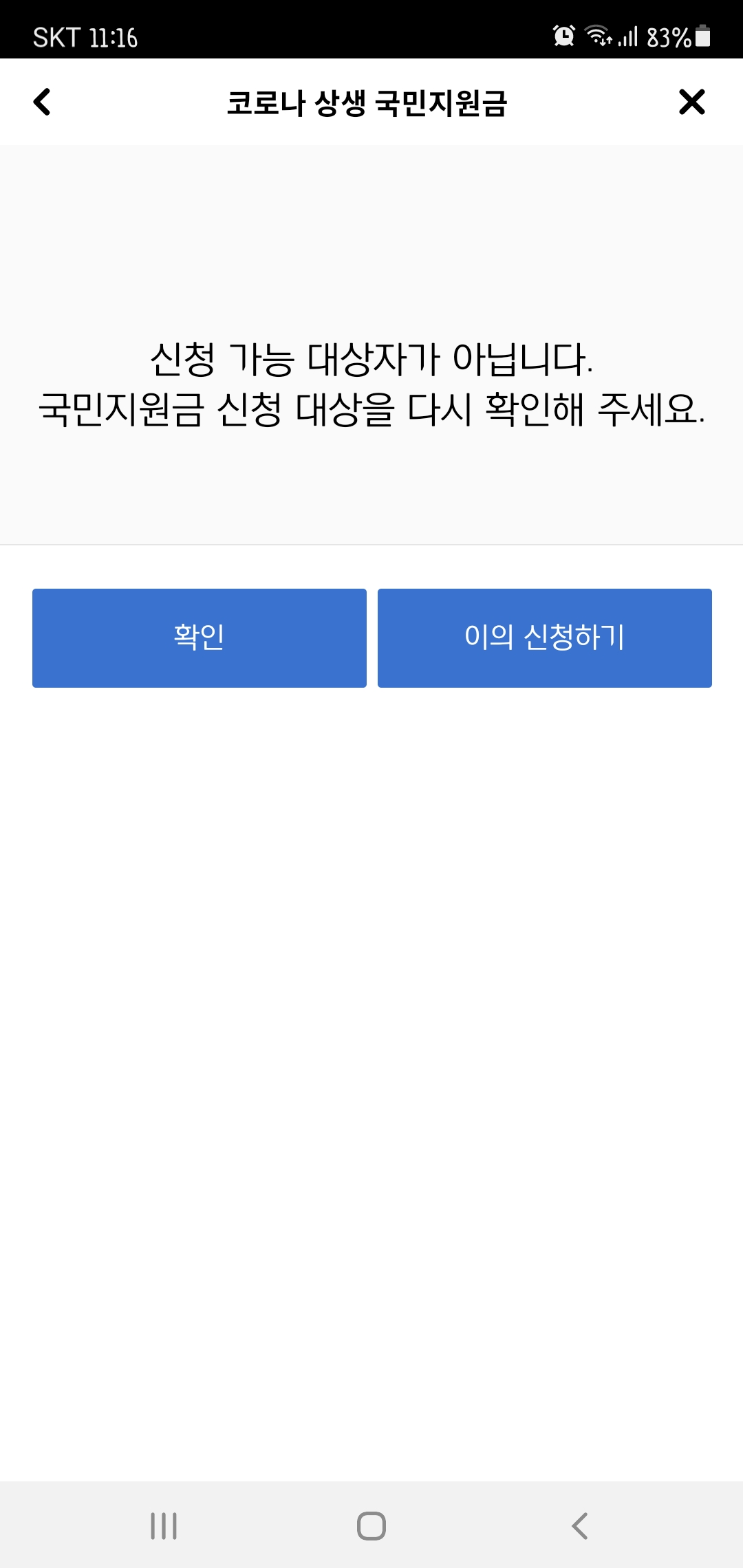The width and height of the screenshot is (743, 1568).
Task: Tap the 확인 button
Action: (199, 638)
